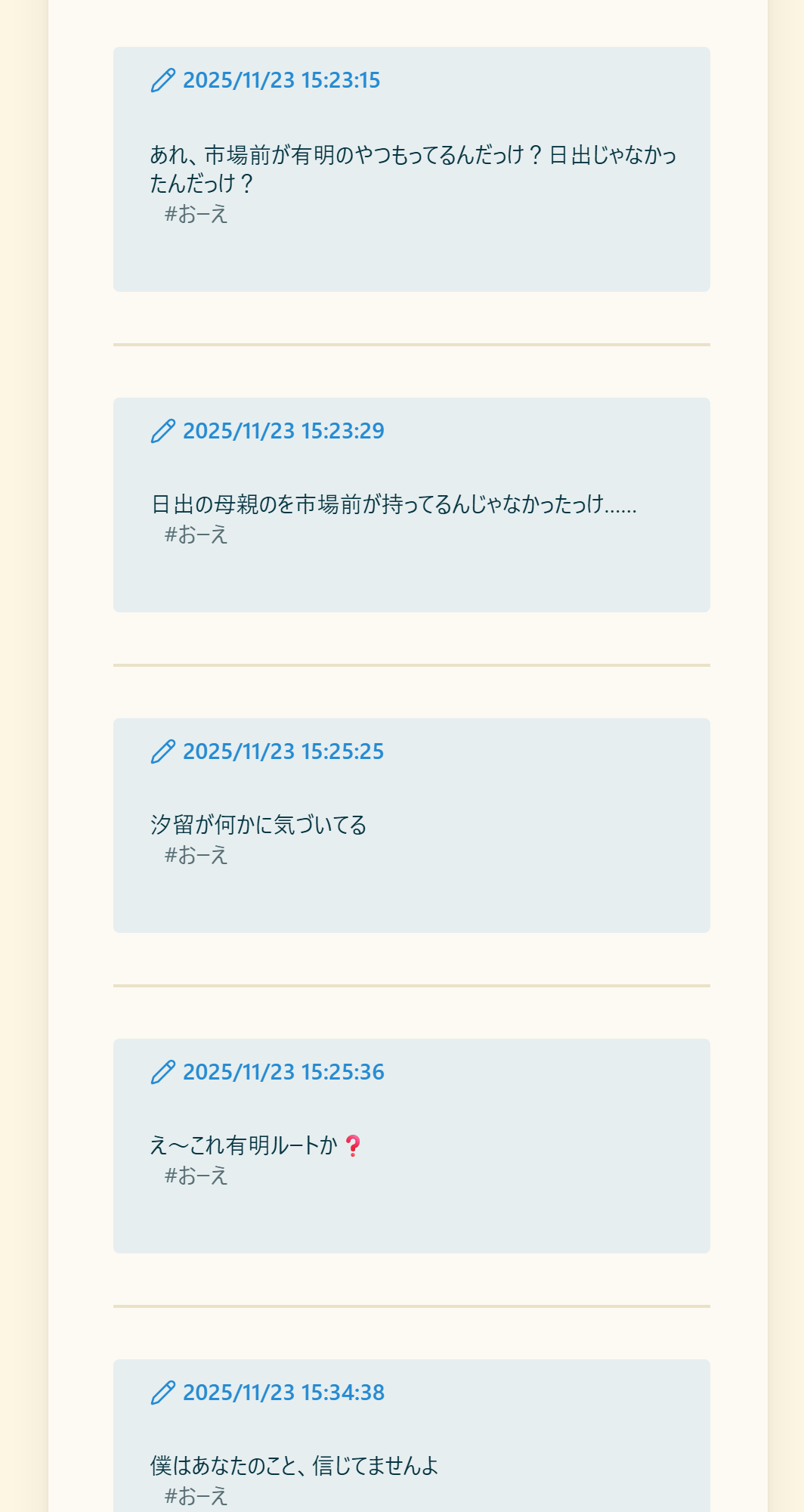Follow the #おーえ tag under え〜これ有明ルートか

tap(196, 1176)
